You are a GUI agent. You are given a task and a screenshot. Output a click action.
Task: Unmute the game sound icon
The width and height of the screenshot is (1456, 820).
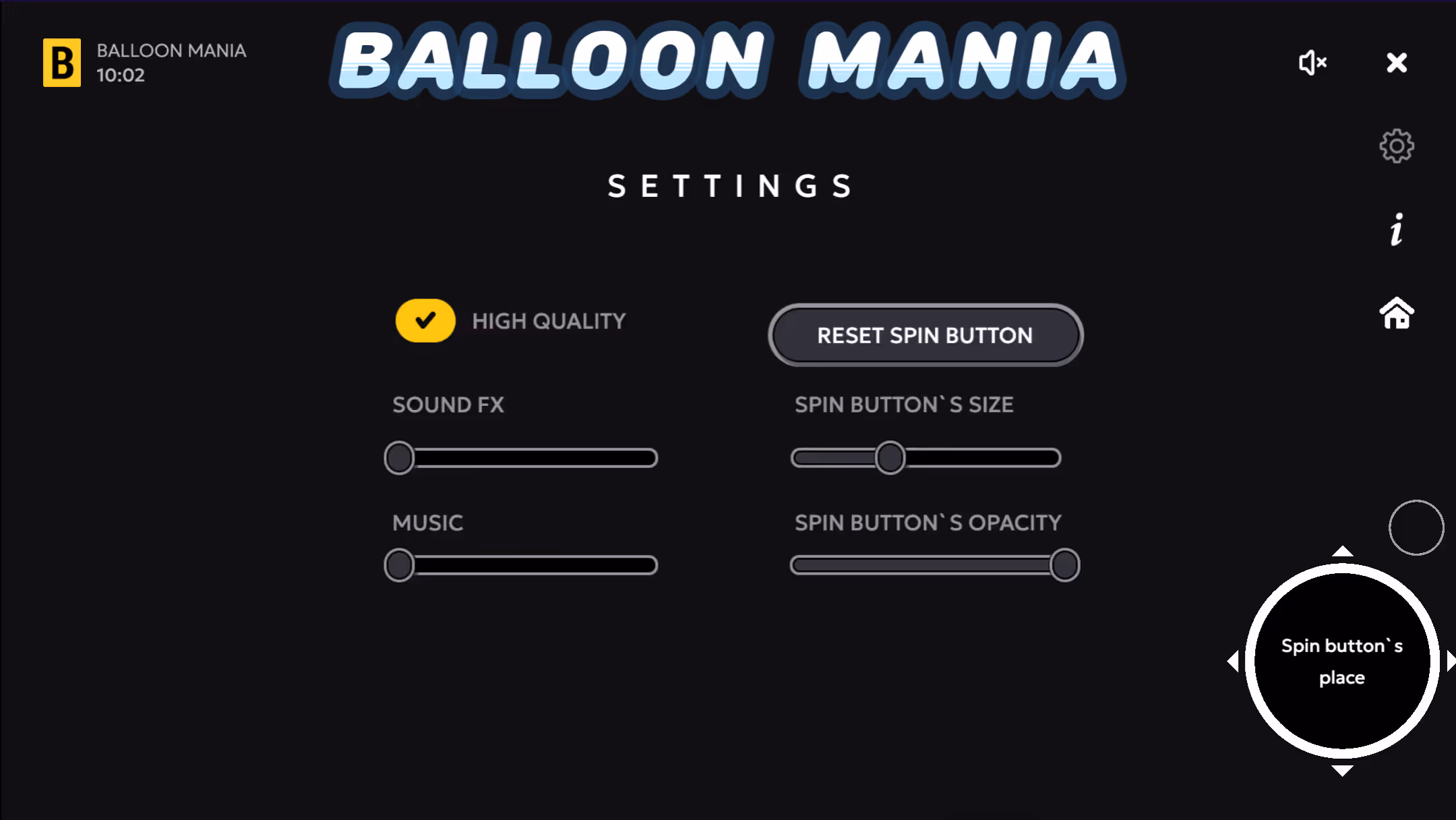click(x=1312, y=63)
